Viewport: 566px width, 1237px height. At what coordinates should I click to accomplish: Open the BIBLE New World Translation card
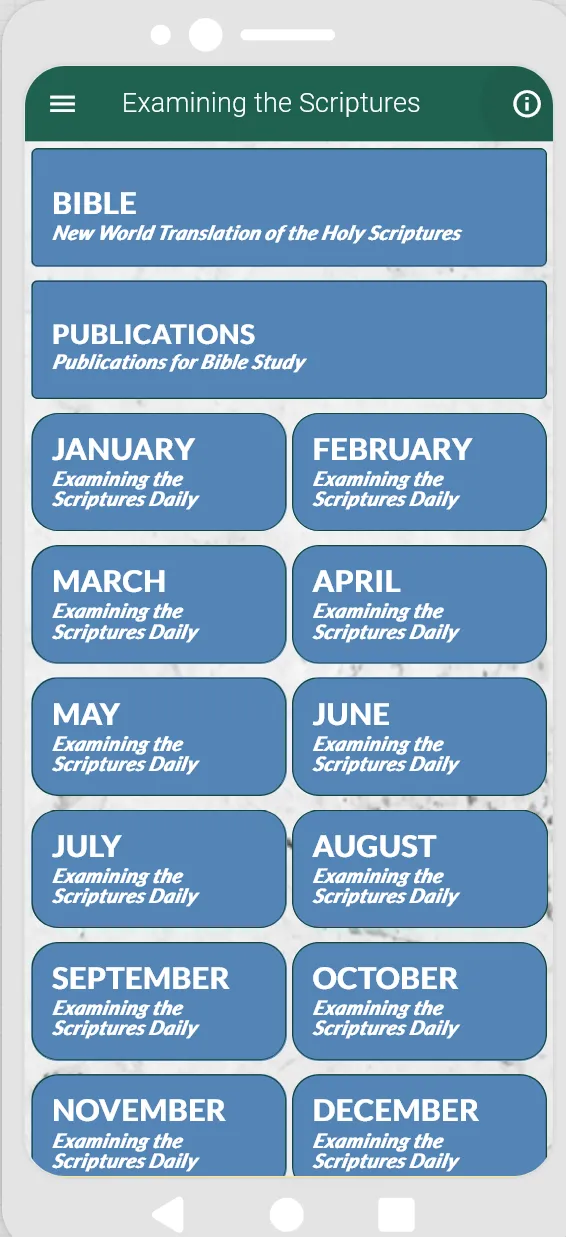[289, 207]
